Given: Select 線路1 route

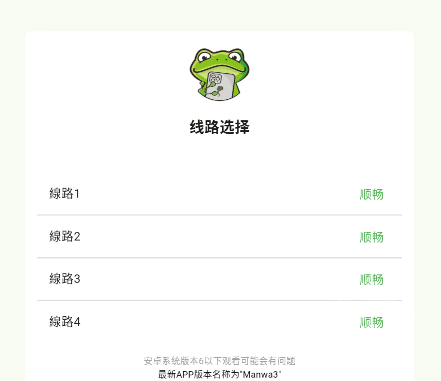Looking at the screenshot, I should pyautogui.click(x=219, y=194).
